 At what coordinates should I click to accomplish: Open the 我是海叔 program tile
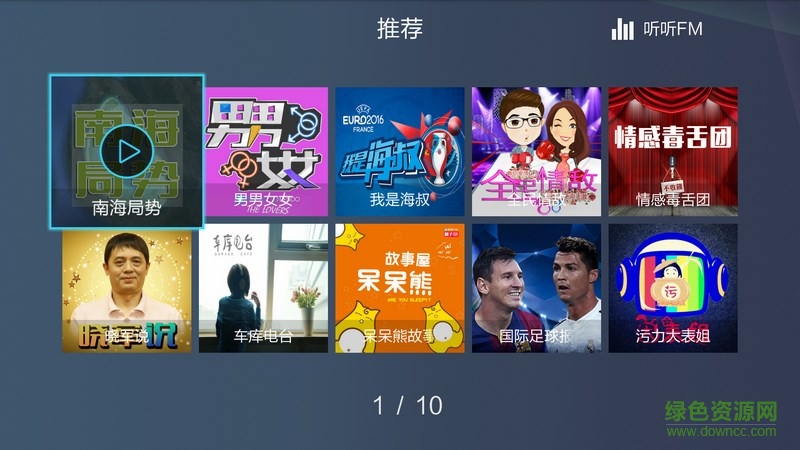(400, 152)
